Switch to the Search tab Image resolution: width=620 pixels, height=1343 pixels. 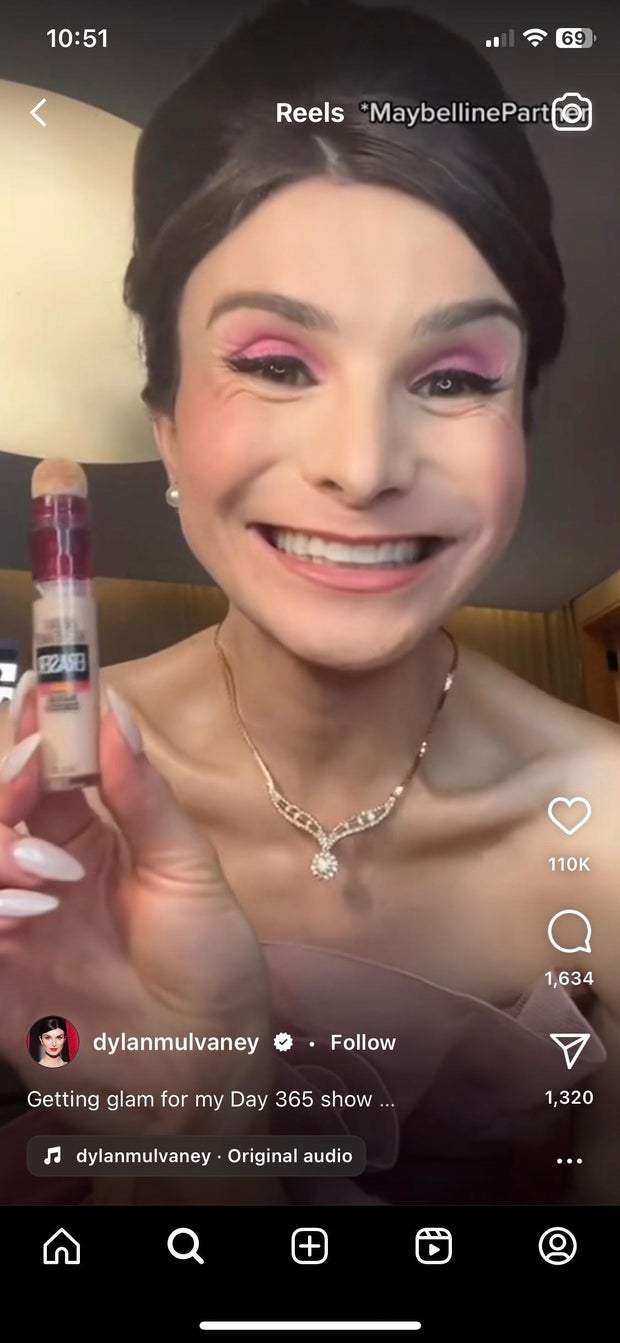pyautogui.click(x=185, y=1246)
